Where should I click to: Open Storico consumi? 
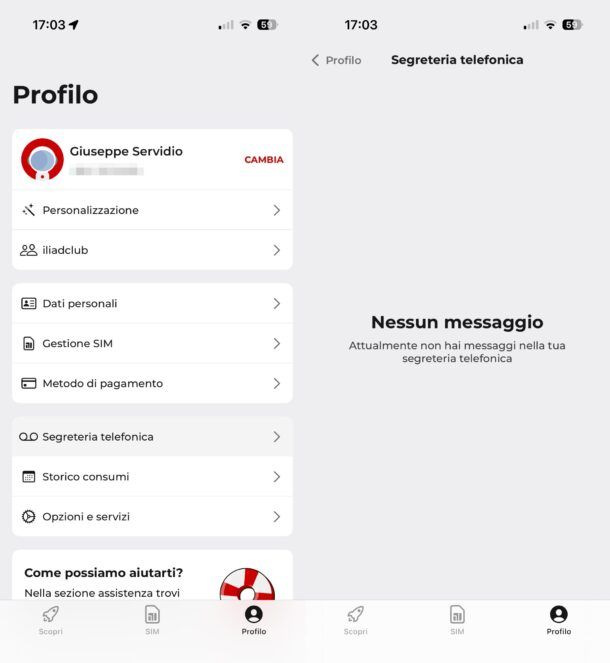pyautogui.click(x=152, y=477)
